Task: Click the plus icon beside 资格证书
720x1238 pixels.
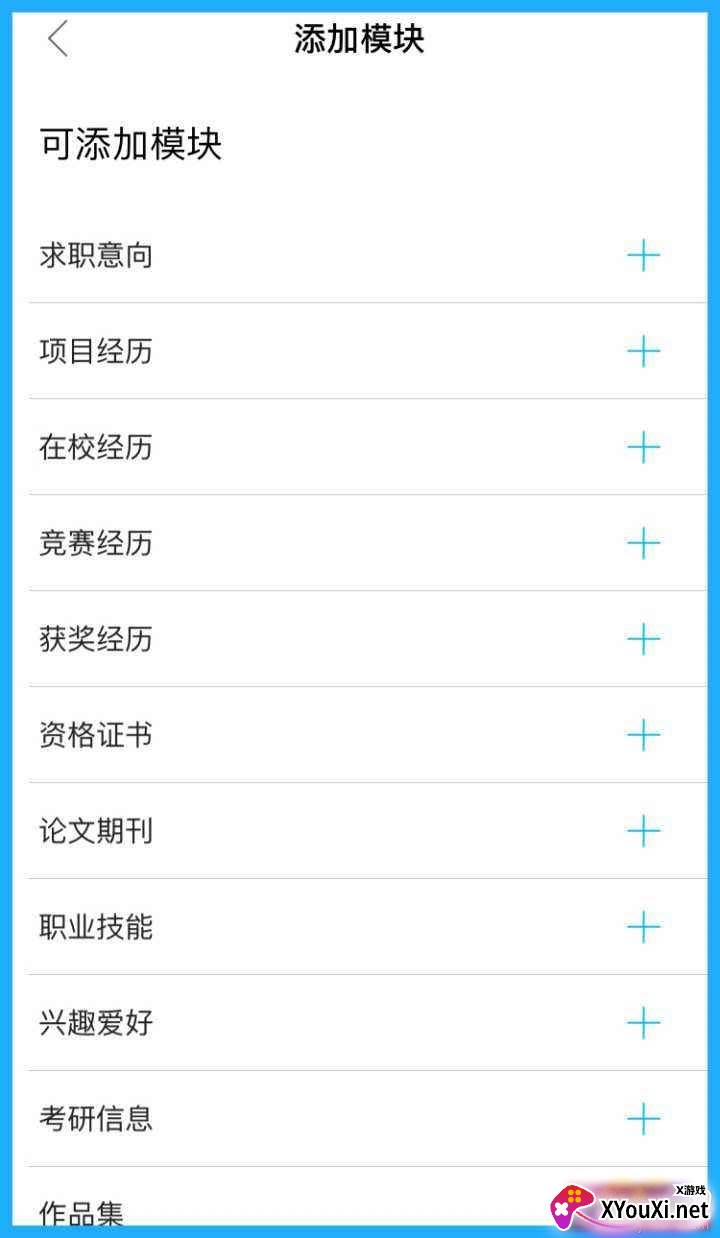Action: click(x=644, y=736)
